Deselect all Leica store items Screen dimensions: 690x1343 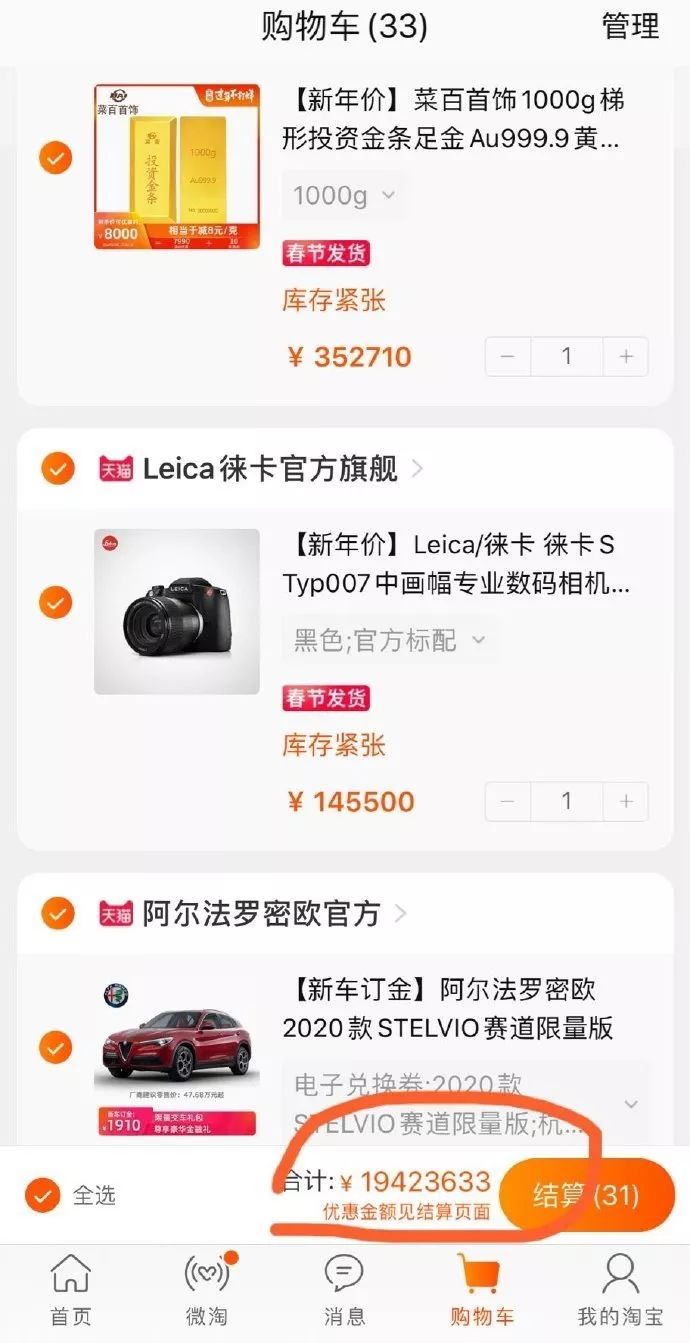[58, 468]
